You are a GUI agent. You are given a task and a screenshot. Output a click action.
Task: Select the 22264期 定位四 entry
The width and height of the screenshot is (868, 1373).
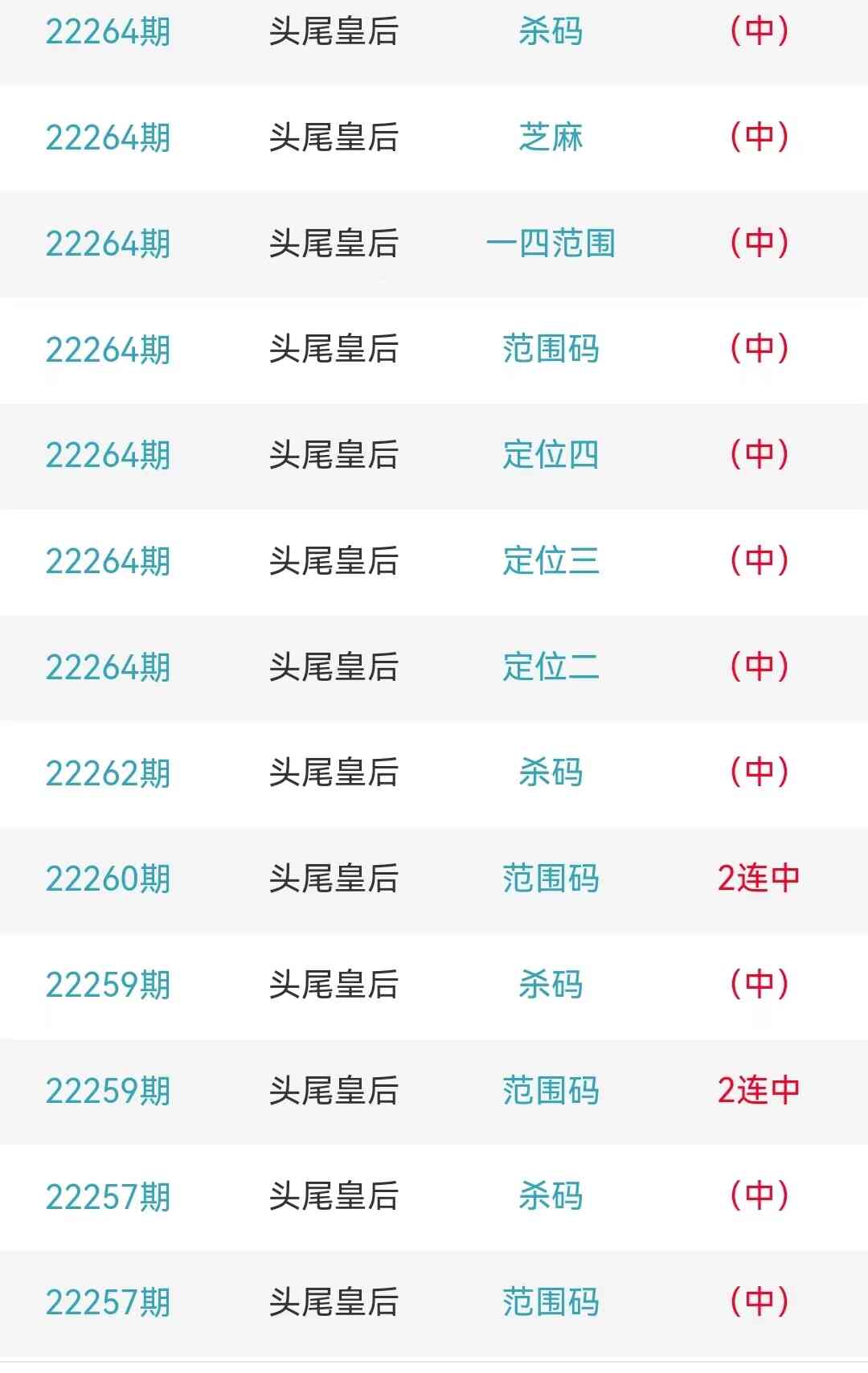coord(551,455)
